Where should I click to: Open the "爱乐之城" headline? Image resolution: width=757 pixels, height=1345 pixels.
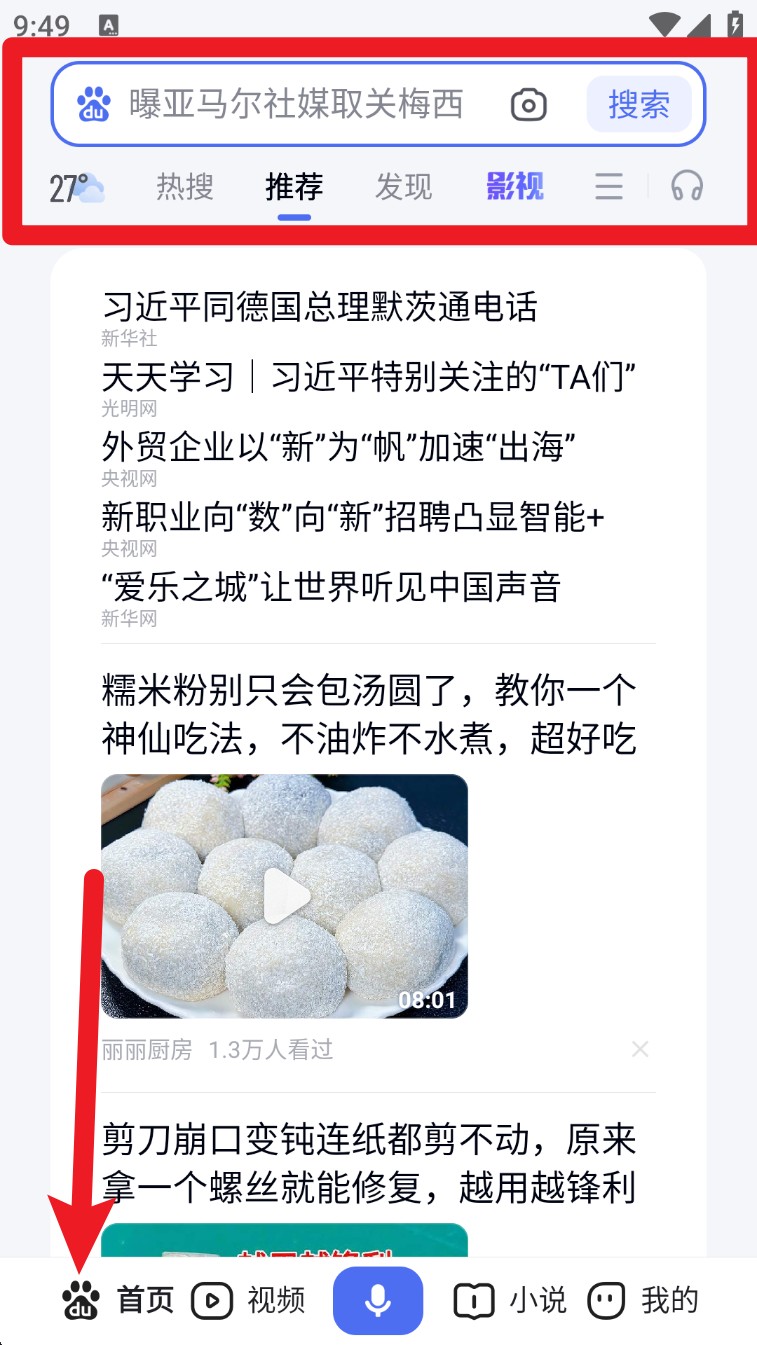[331, 587]
